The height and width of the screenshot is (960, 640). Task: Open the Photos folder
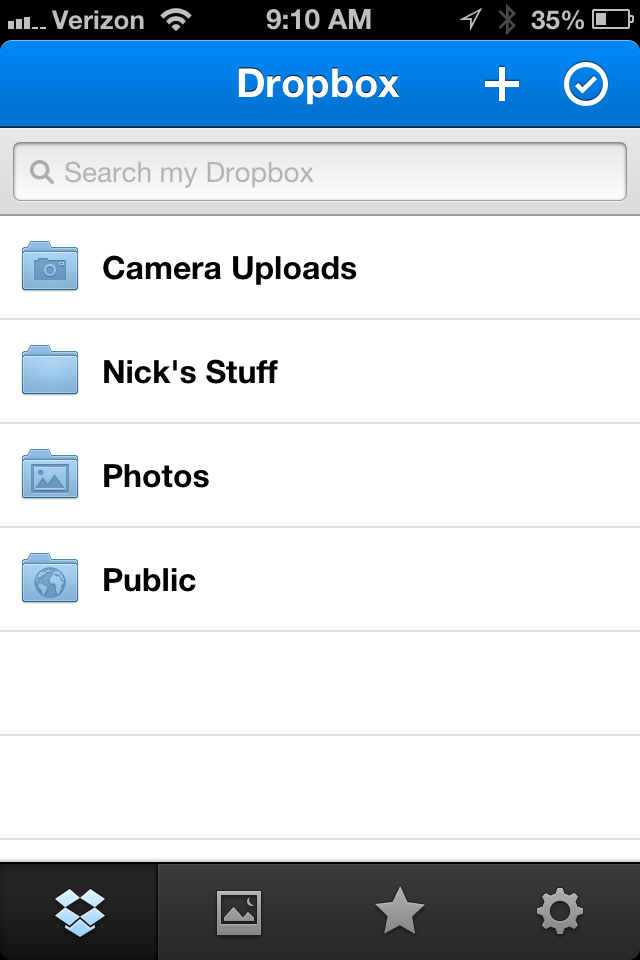(156, 476)
